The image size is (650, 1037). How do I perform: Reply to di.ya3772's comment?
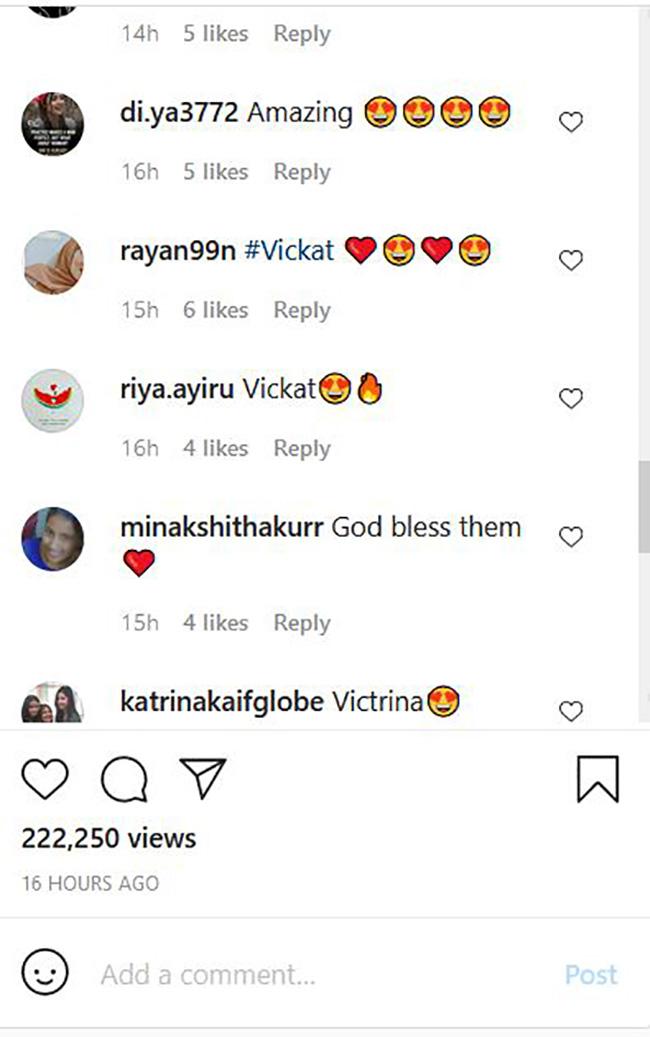[x=302, y=172]
